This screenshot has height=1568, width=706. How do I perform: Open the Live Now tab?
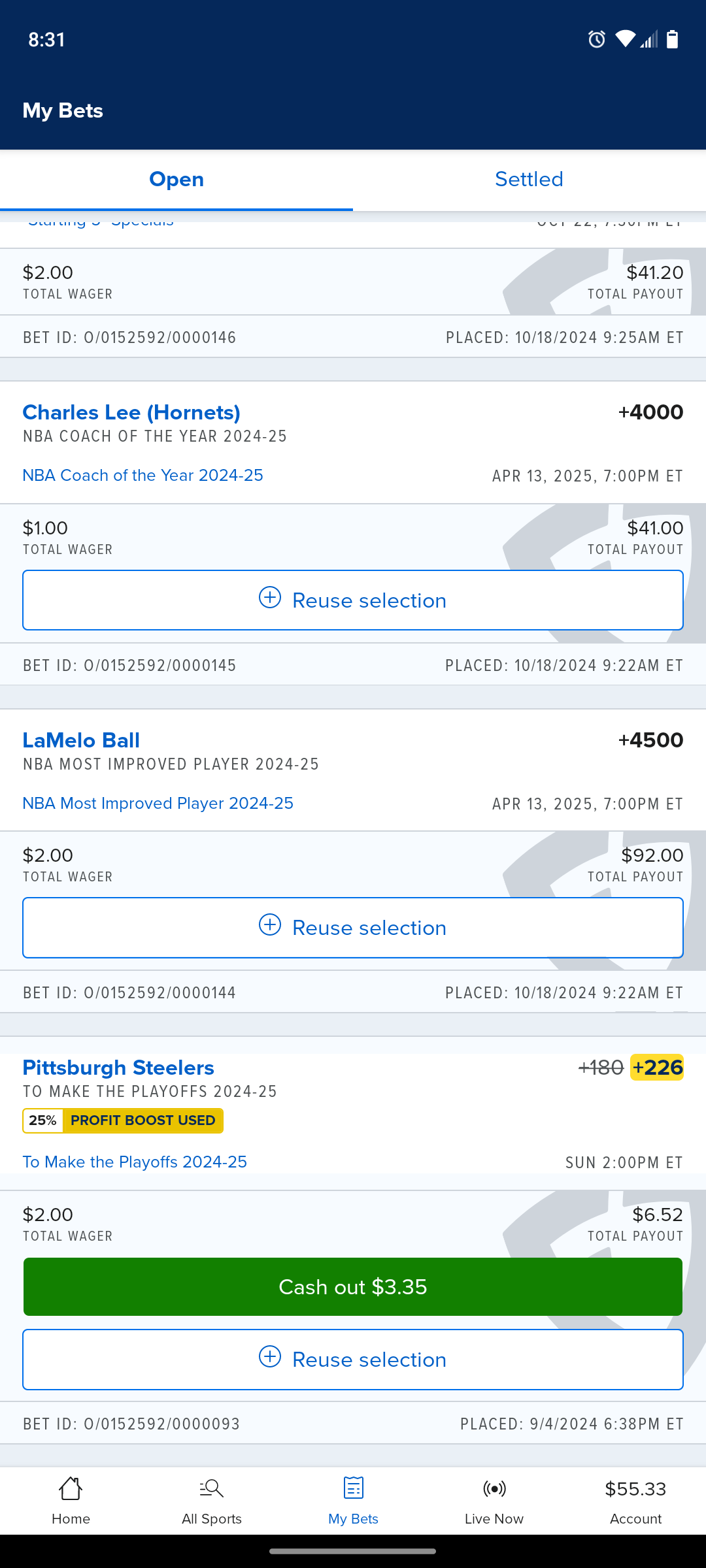tap(494, 1501)
